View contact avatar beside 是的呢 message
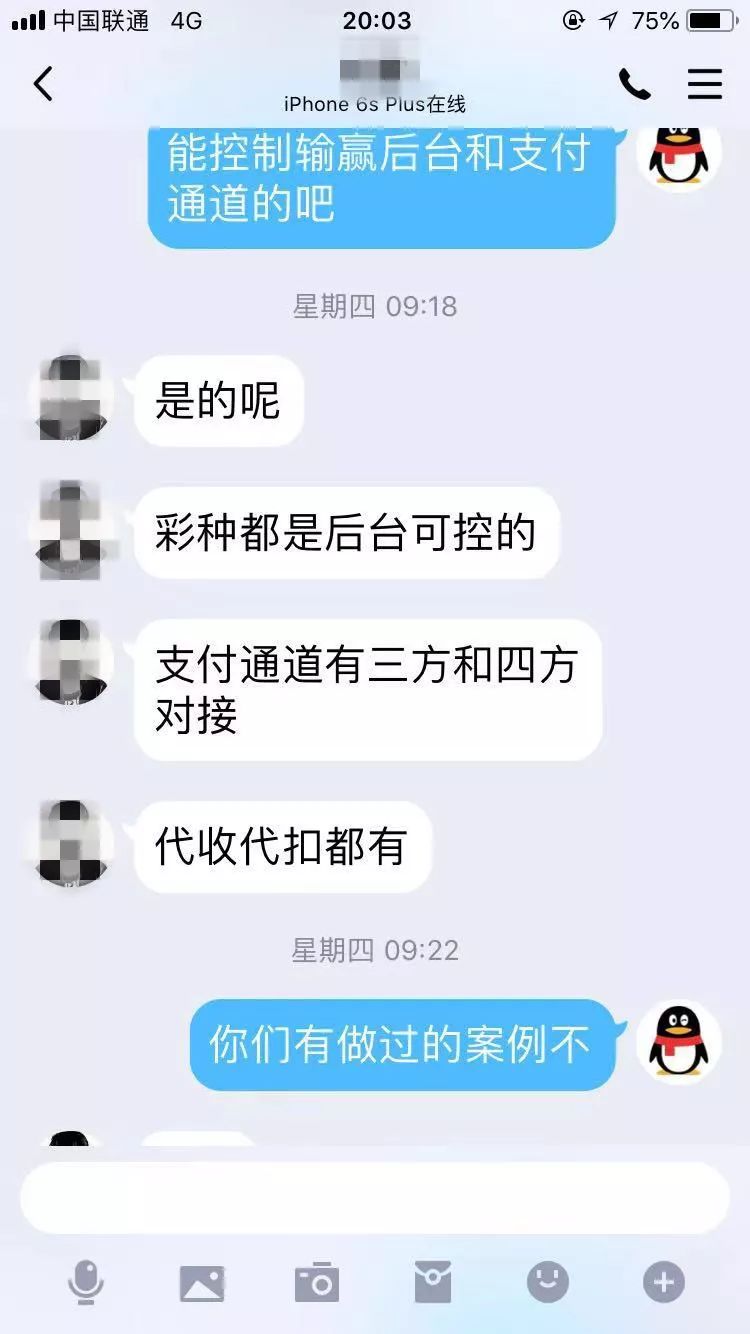The image size is (750, 1334). (x=72, y=400)
